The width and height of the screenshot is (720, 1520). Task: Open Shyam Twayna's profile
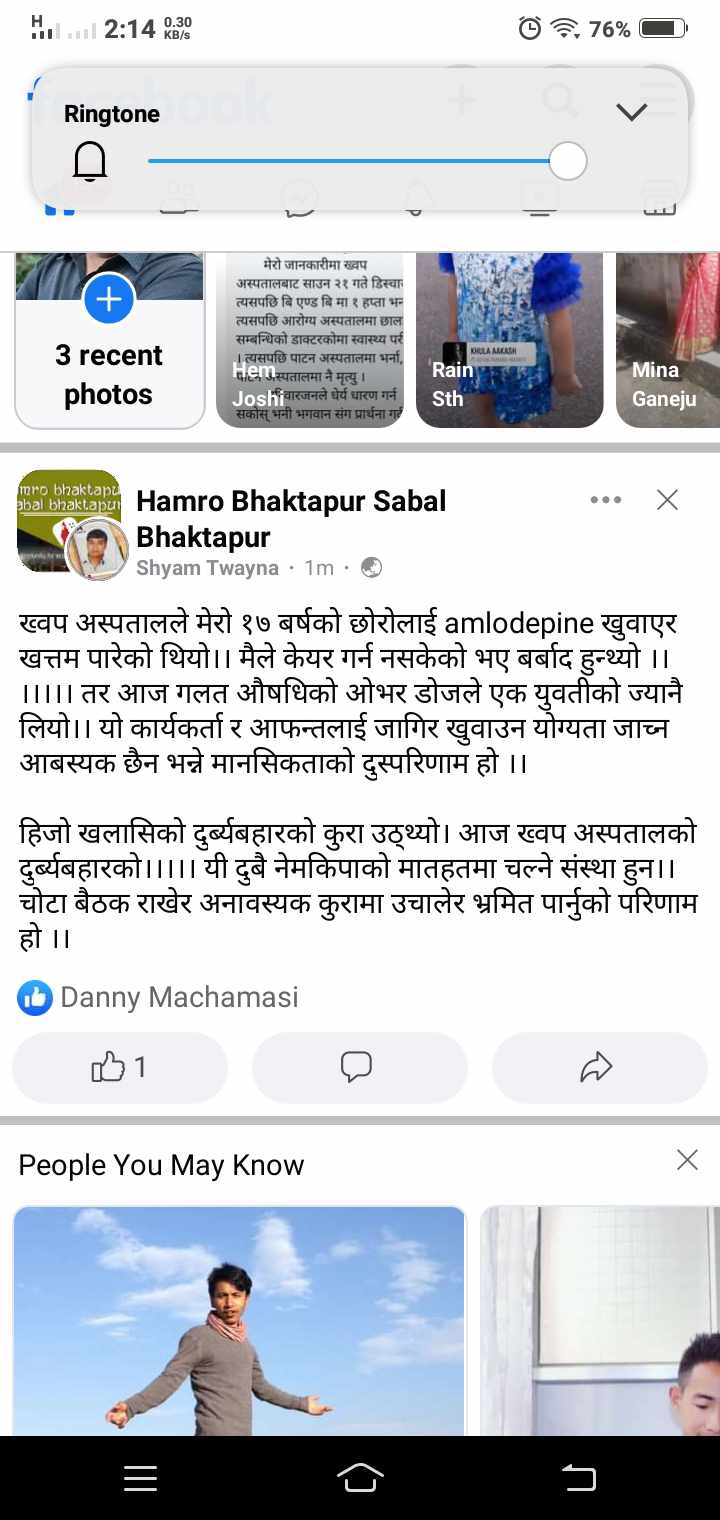[x=203, y=569]
